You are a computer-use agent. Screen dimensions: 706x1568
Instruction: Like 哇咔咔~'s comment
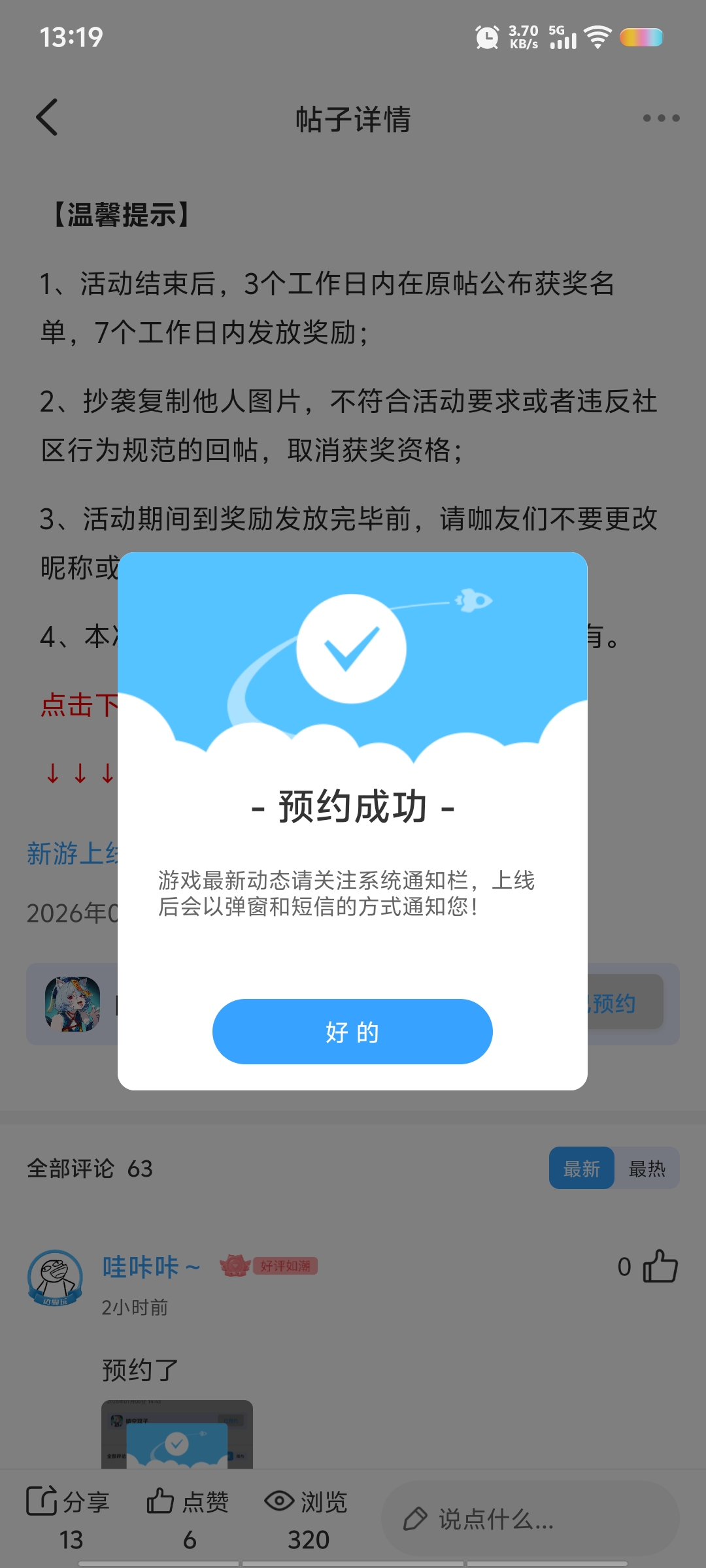click(x=660, y=1266)
